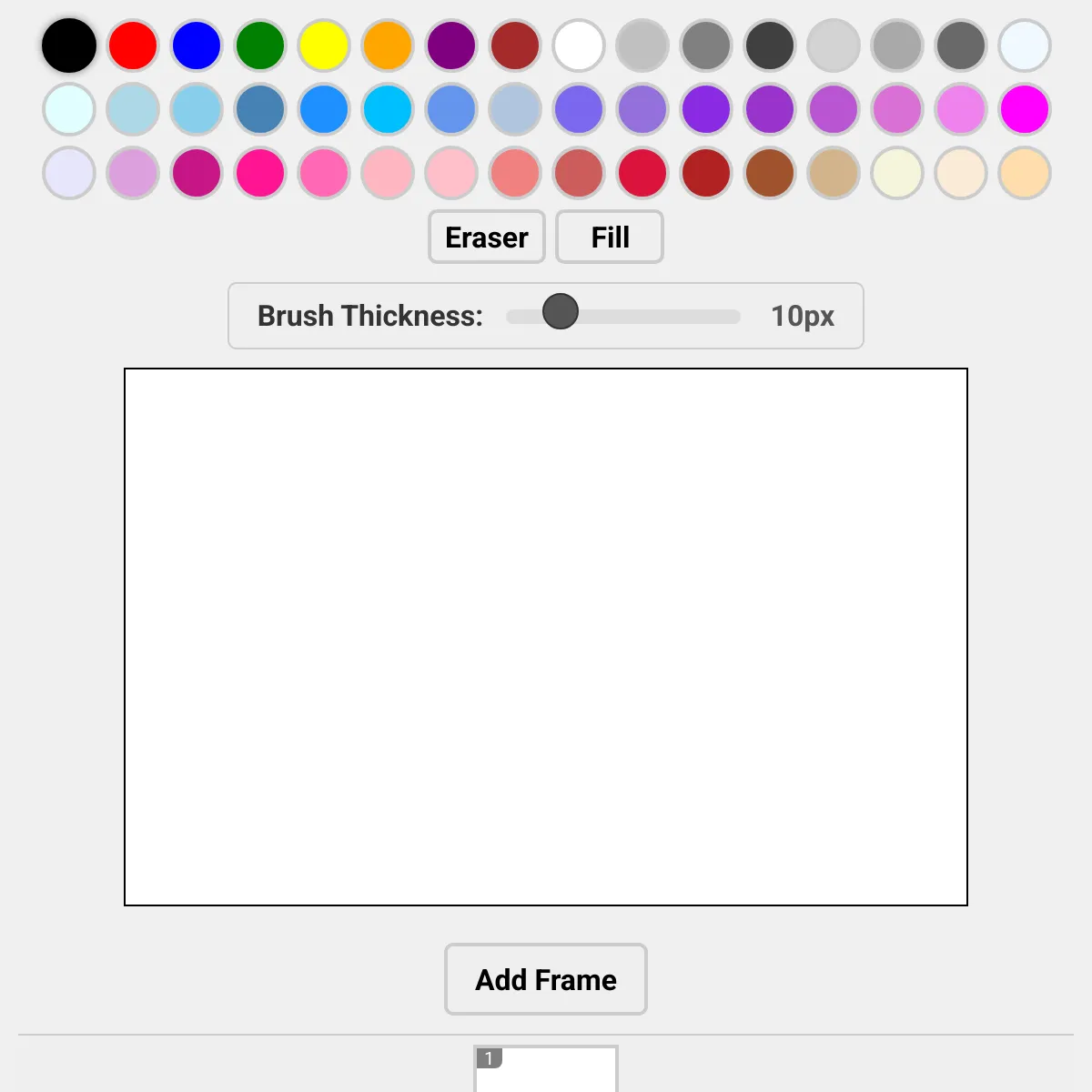This screenshot has width=1092, height=1092.
Task: Activate the Fill tool
Action: tap(610, 237)
